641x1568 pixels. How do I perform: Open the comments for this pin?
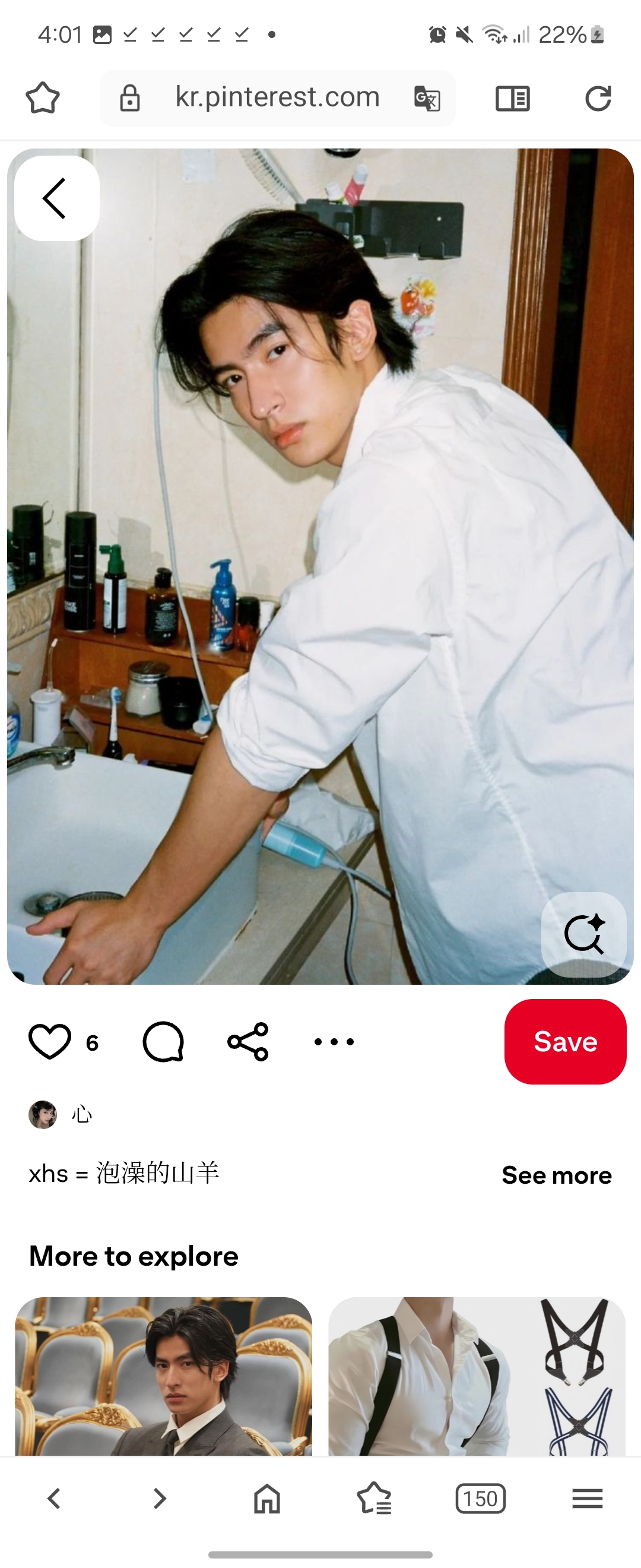click(163, 1042)
